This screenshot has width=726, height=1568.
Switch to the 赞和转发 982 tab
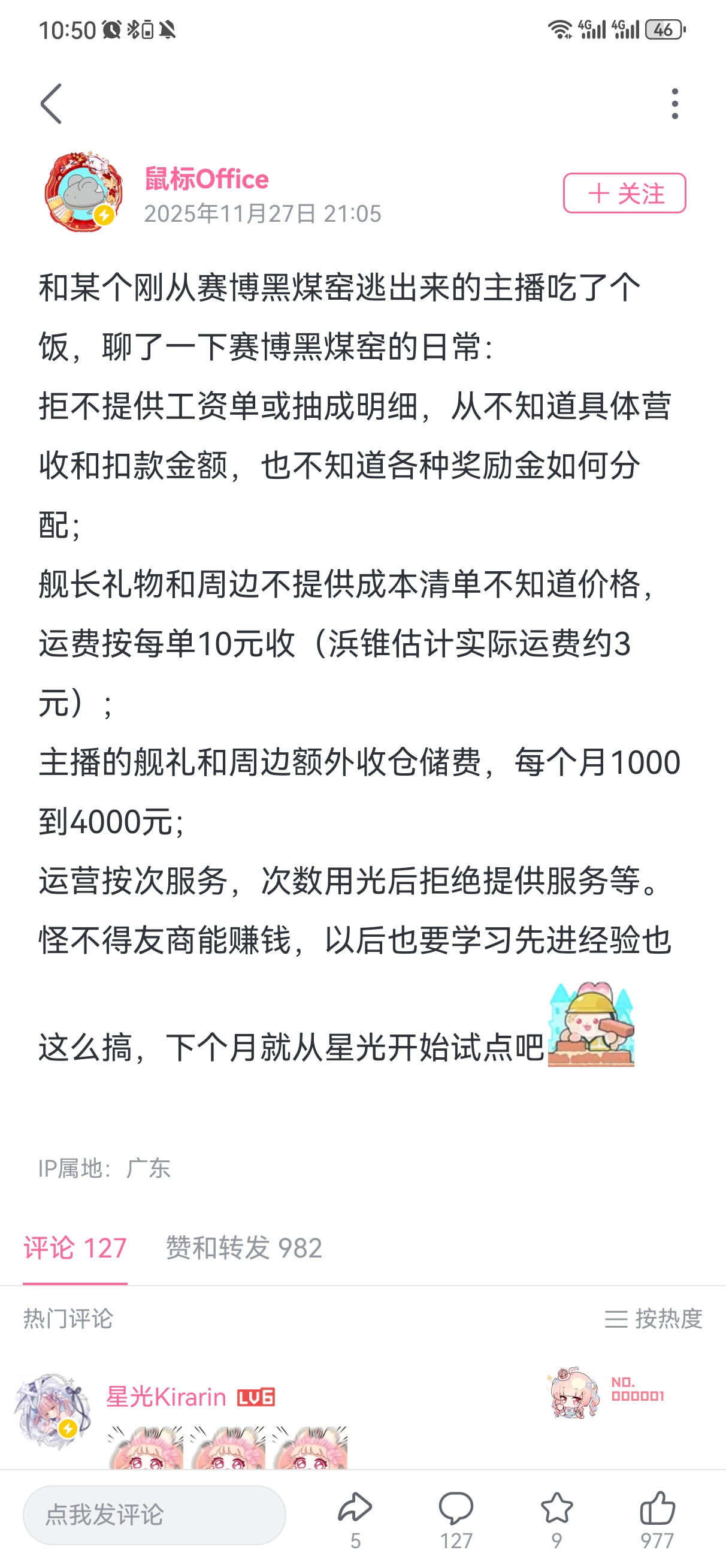point(244,1248)
